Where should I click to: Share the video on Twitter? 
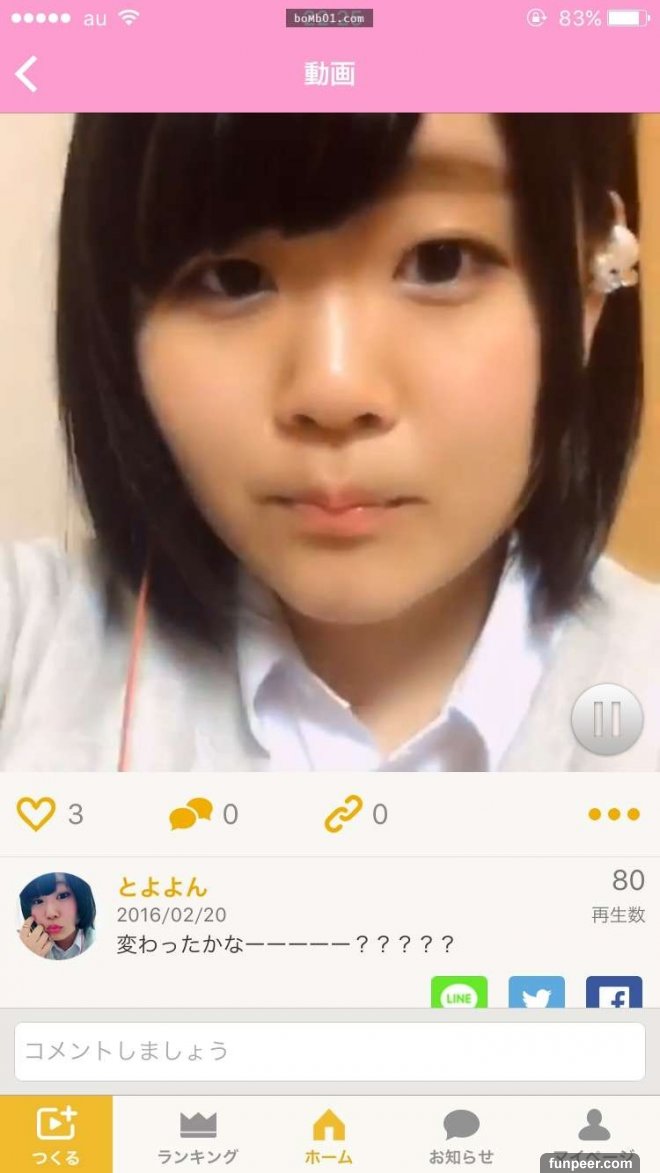point(536,993)
